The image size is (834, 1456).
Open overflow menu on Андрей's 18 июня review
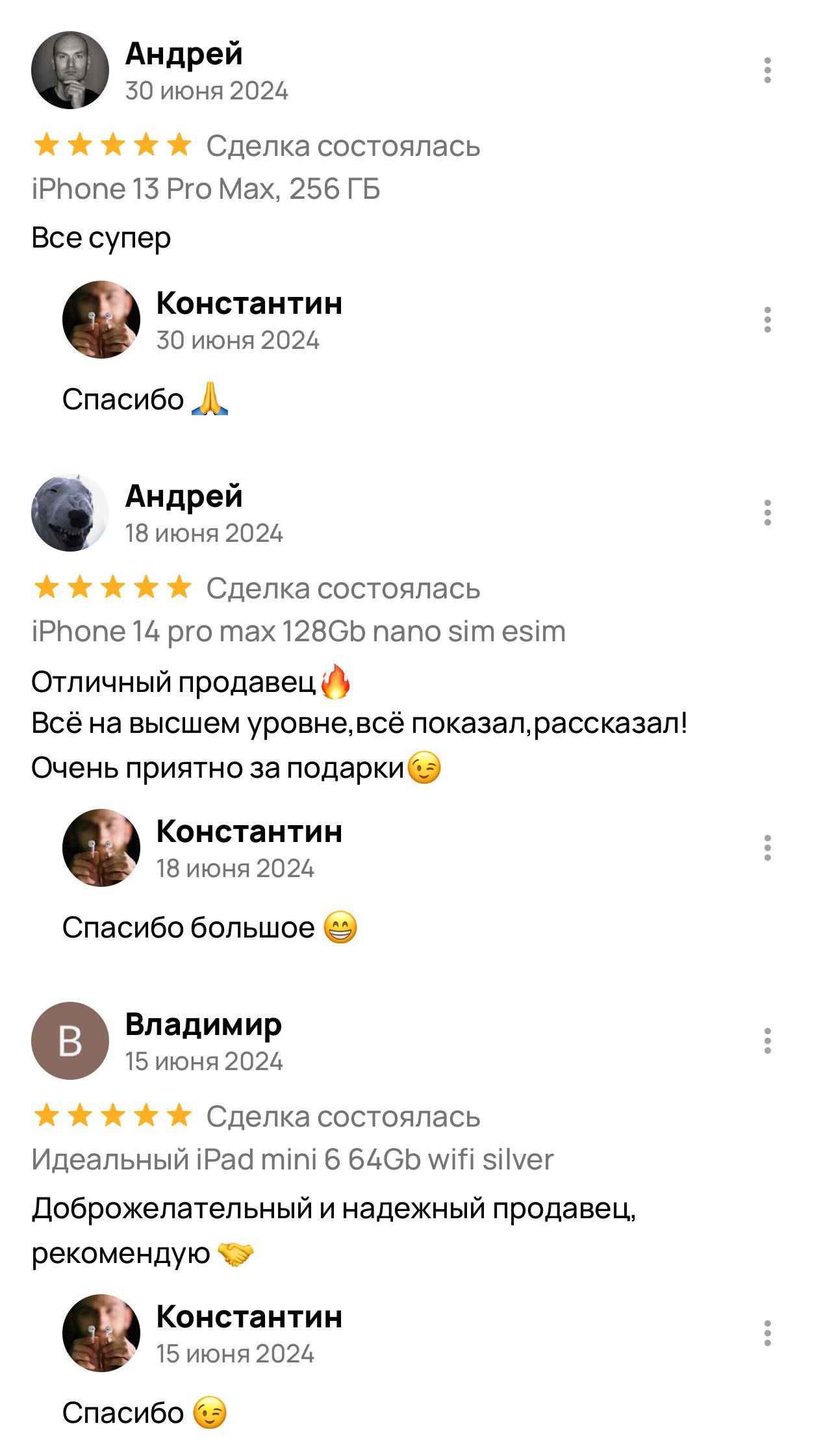tap(767, 513)
